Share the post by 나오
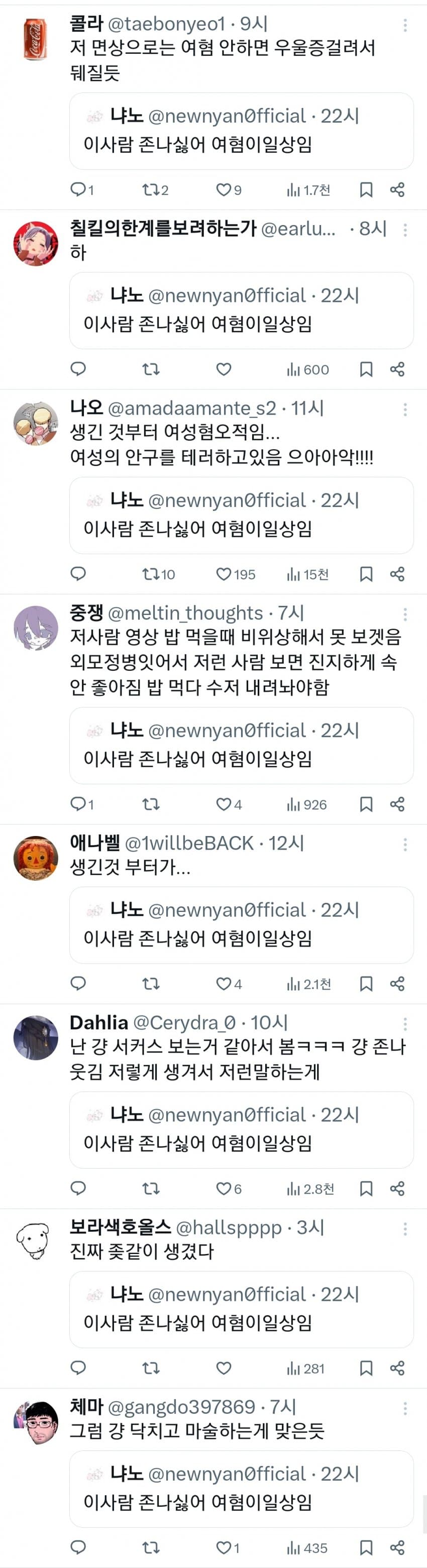Viewport: 427px width, 1568px height. click(397, 574)
